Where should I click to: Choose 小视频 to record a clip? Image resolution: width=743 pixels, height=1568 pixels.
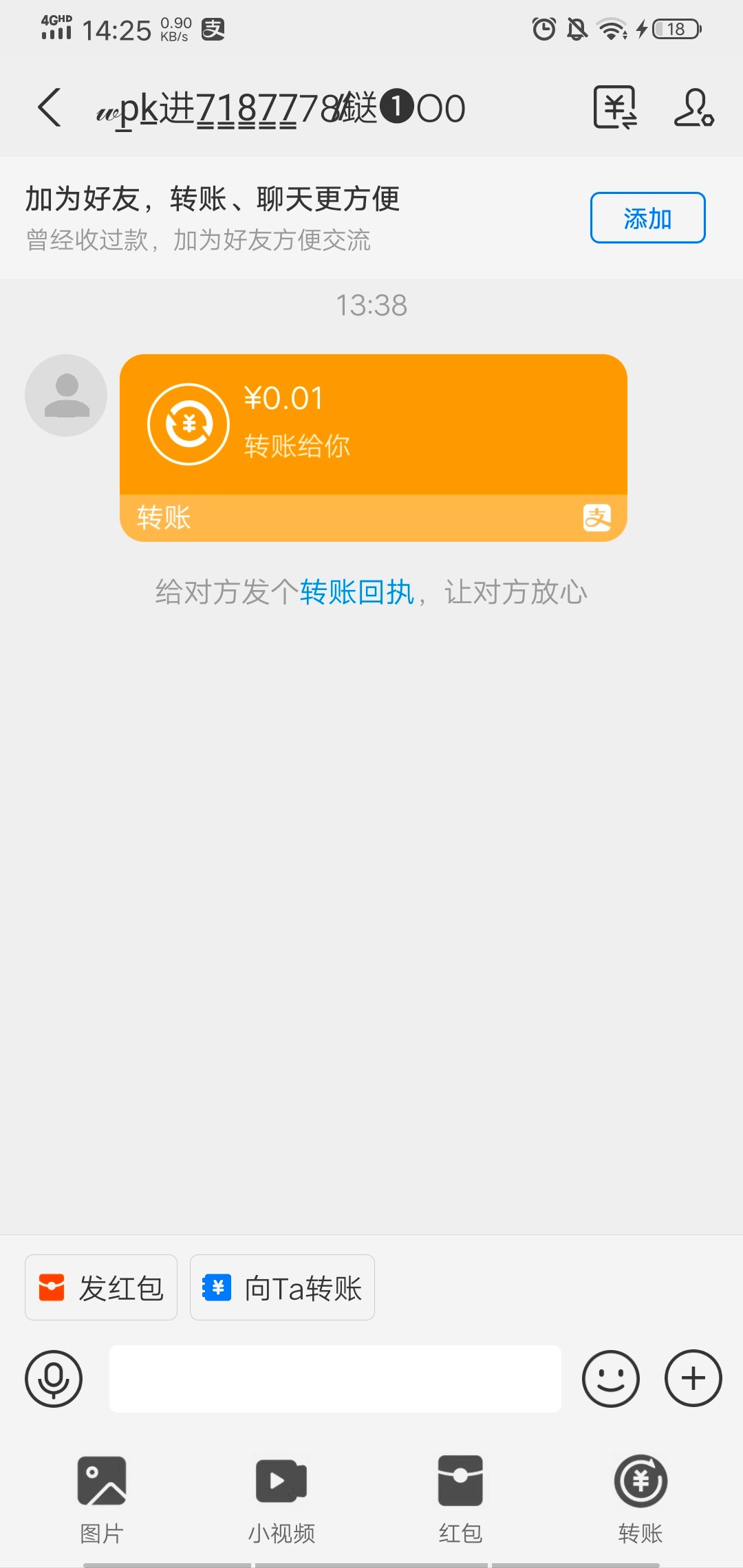pyautogui.click(x=281, y=1494)
